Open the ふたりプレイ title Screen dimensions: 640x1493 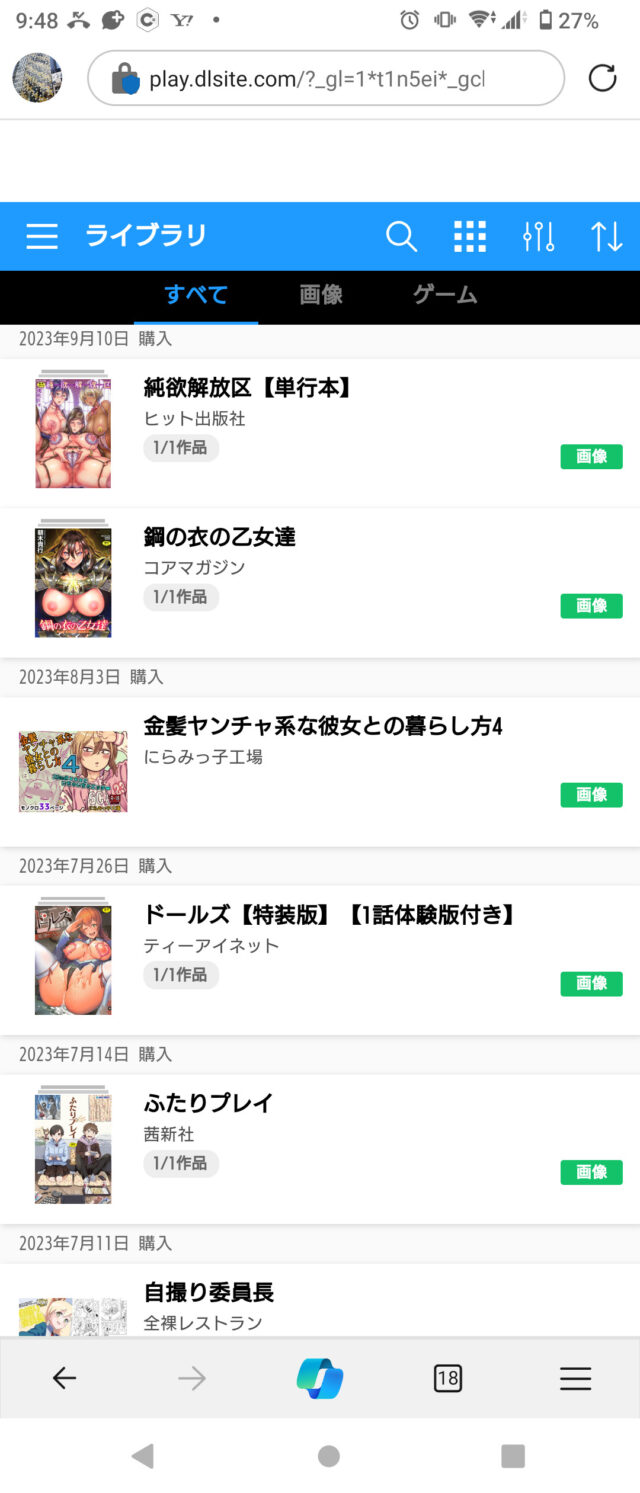pos(209,1103)
